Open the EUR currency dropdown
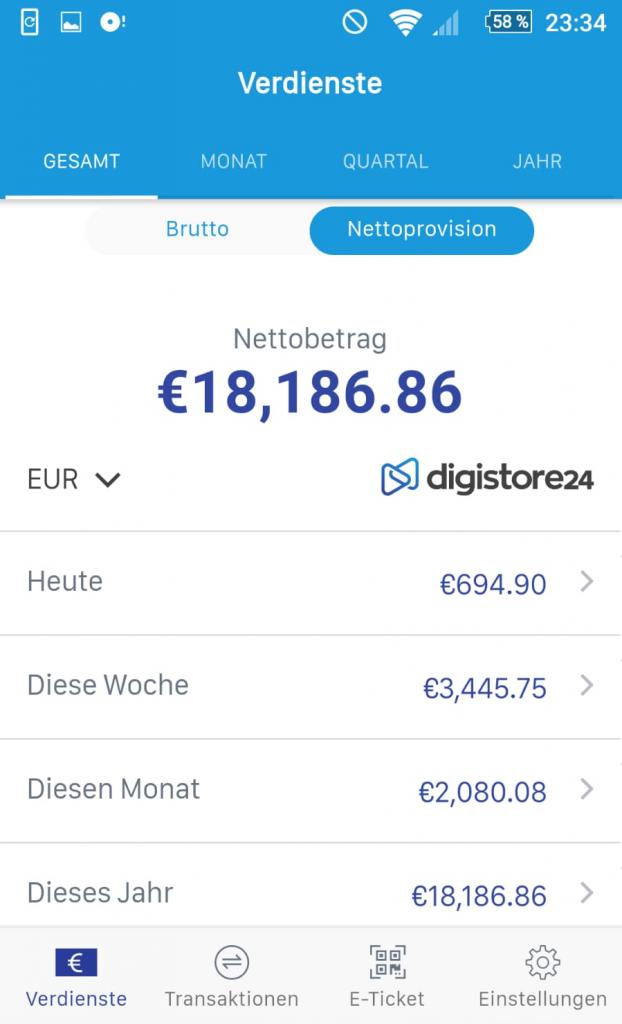Screen dimensions: 622x1024 (74, 480)
